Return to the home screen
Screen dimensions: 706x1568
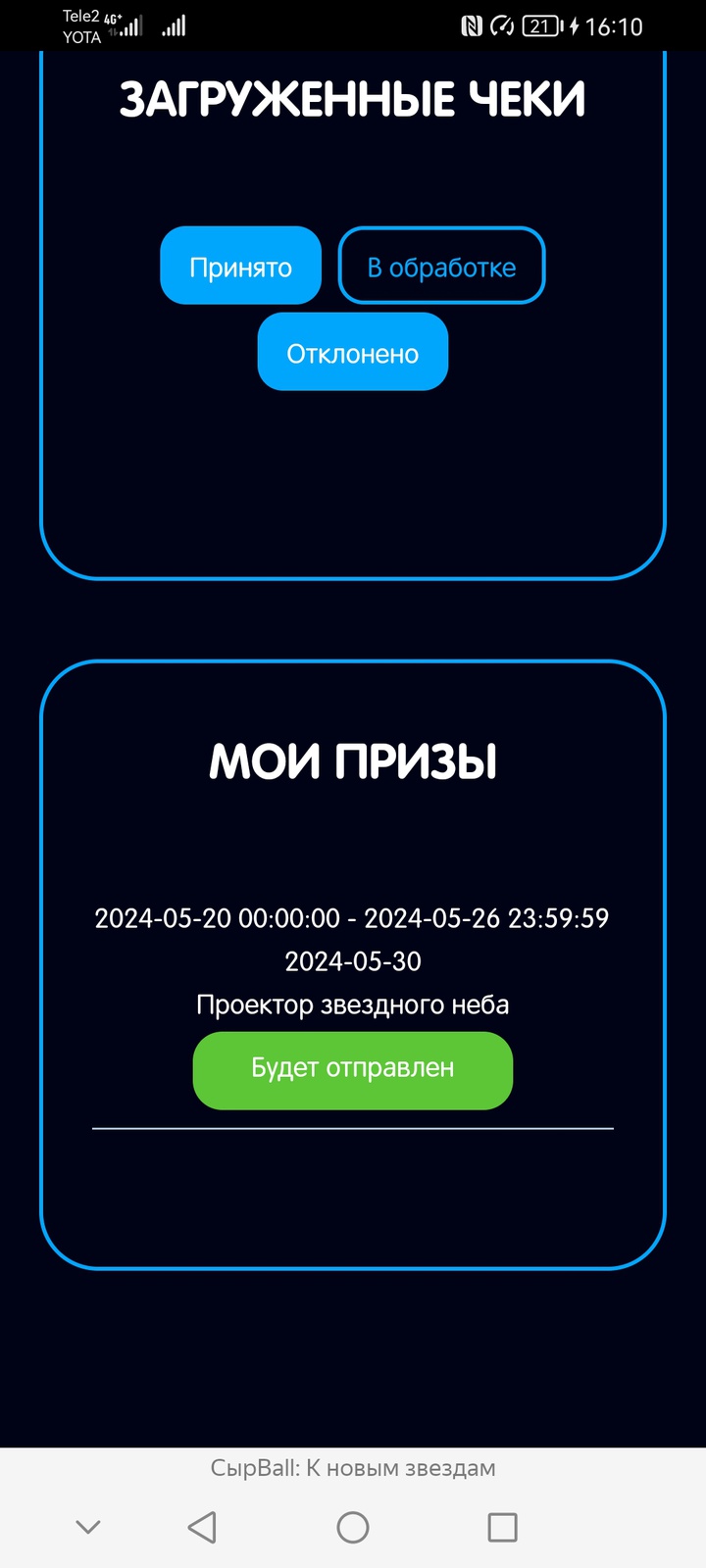point(352,1527)
